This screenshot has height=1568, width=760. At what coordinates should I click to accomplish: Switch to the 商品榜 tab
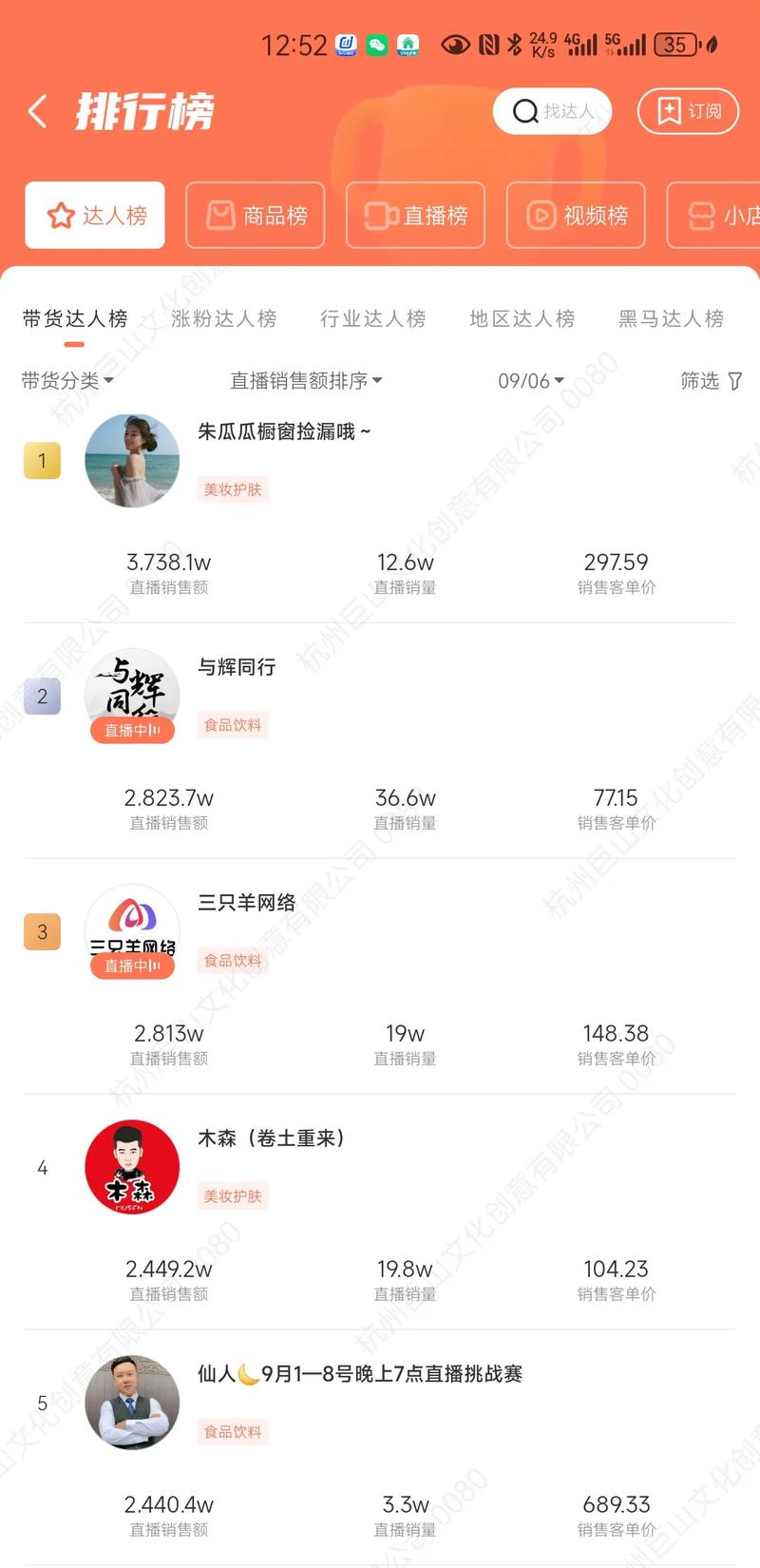coord(256,216)
